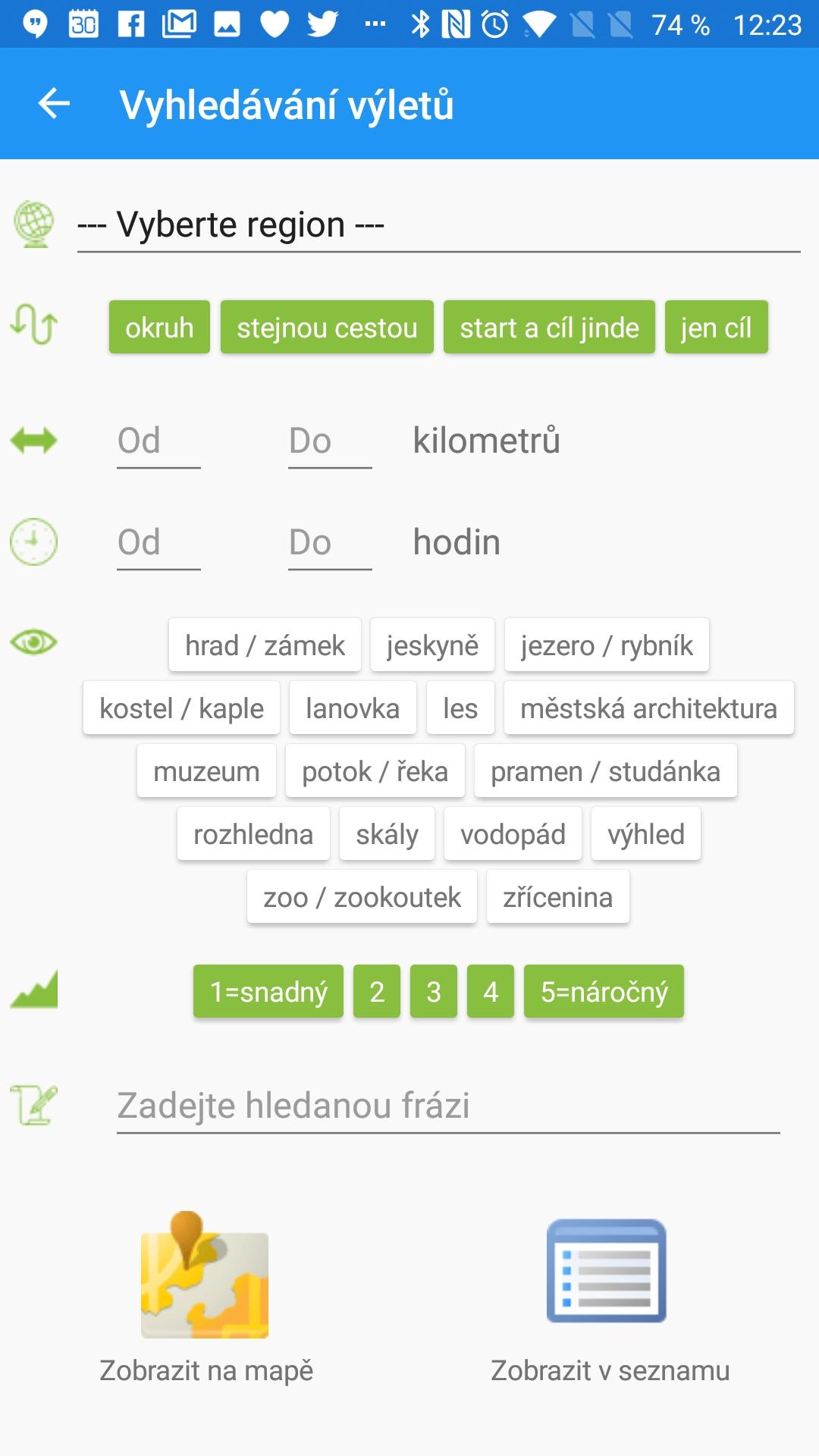Select the 'městská architektura' tag
The height and width of the screenshot is (1456, 819).
648,708
